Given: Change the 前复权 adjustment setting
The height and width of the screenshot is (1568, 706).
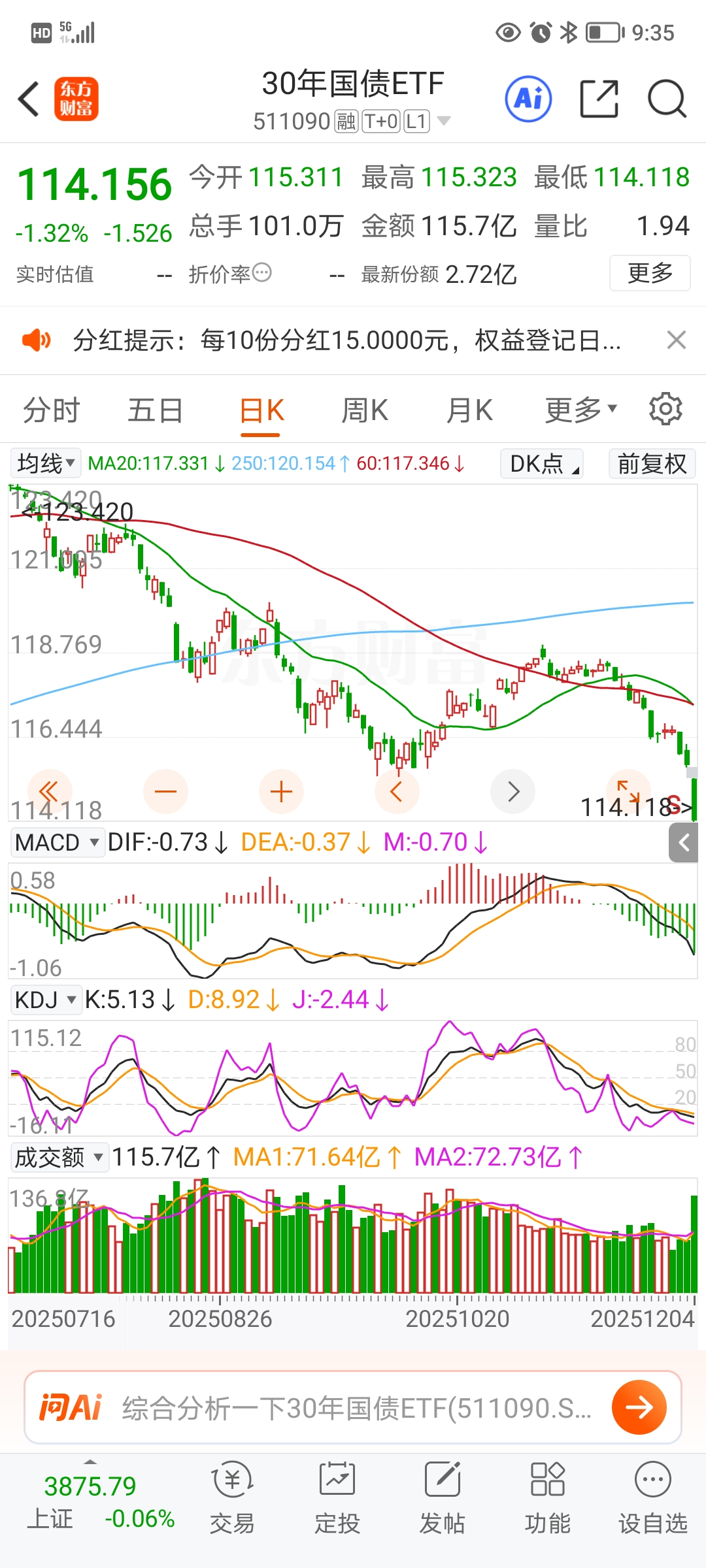Looking at the screenshot, I should 652,463.
